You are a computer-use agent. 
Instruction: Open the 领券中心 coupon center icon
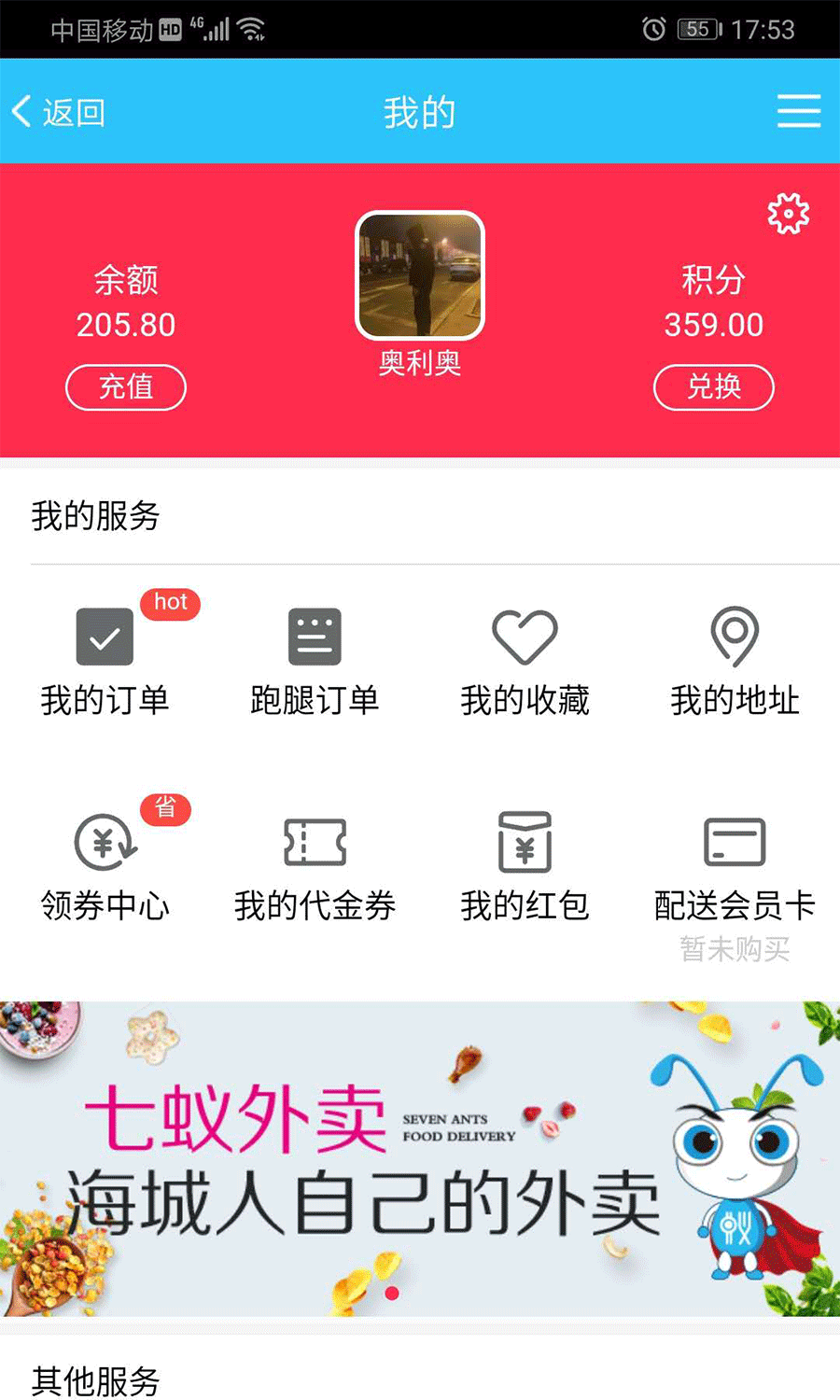(105, 843)
